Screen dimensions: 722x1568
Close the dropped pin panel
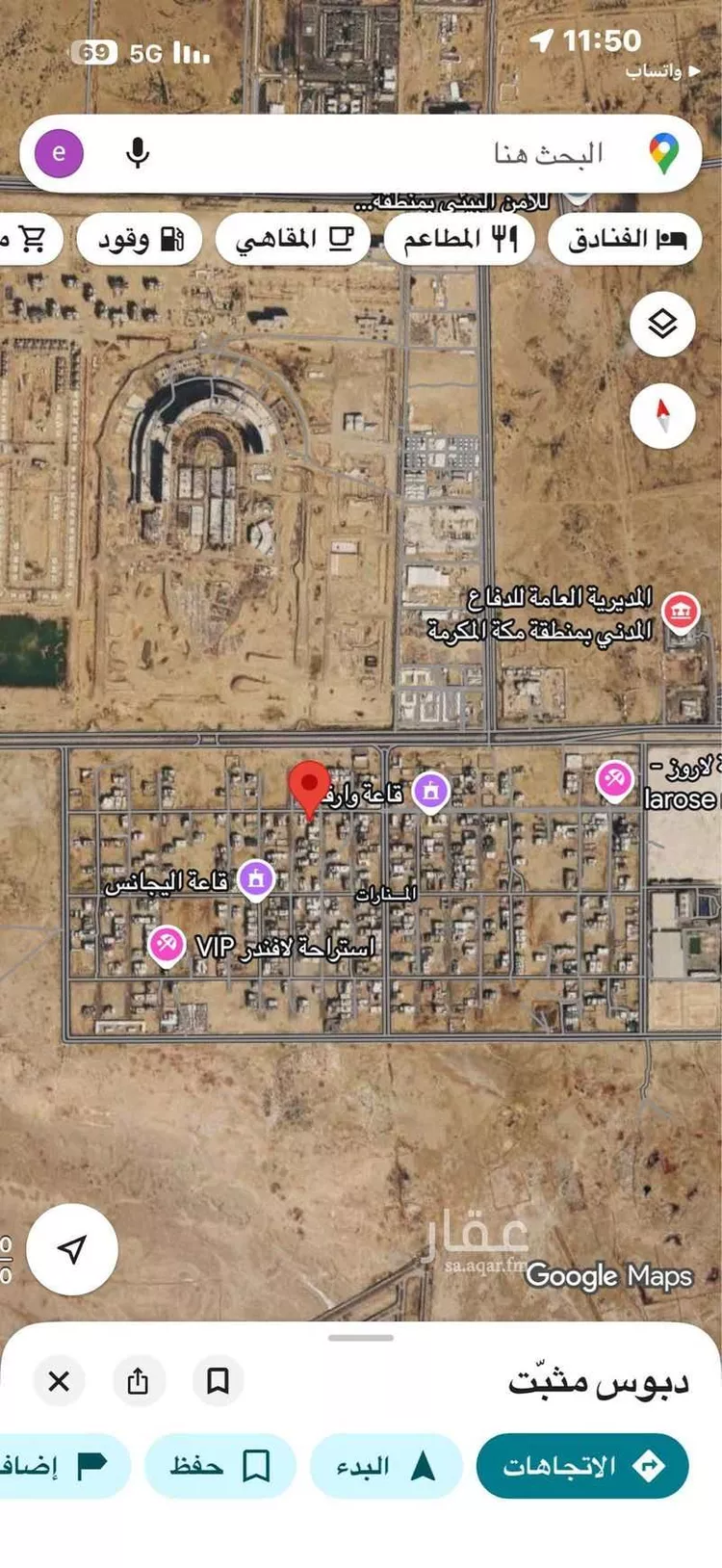point(59,1381)
